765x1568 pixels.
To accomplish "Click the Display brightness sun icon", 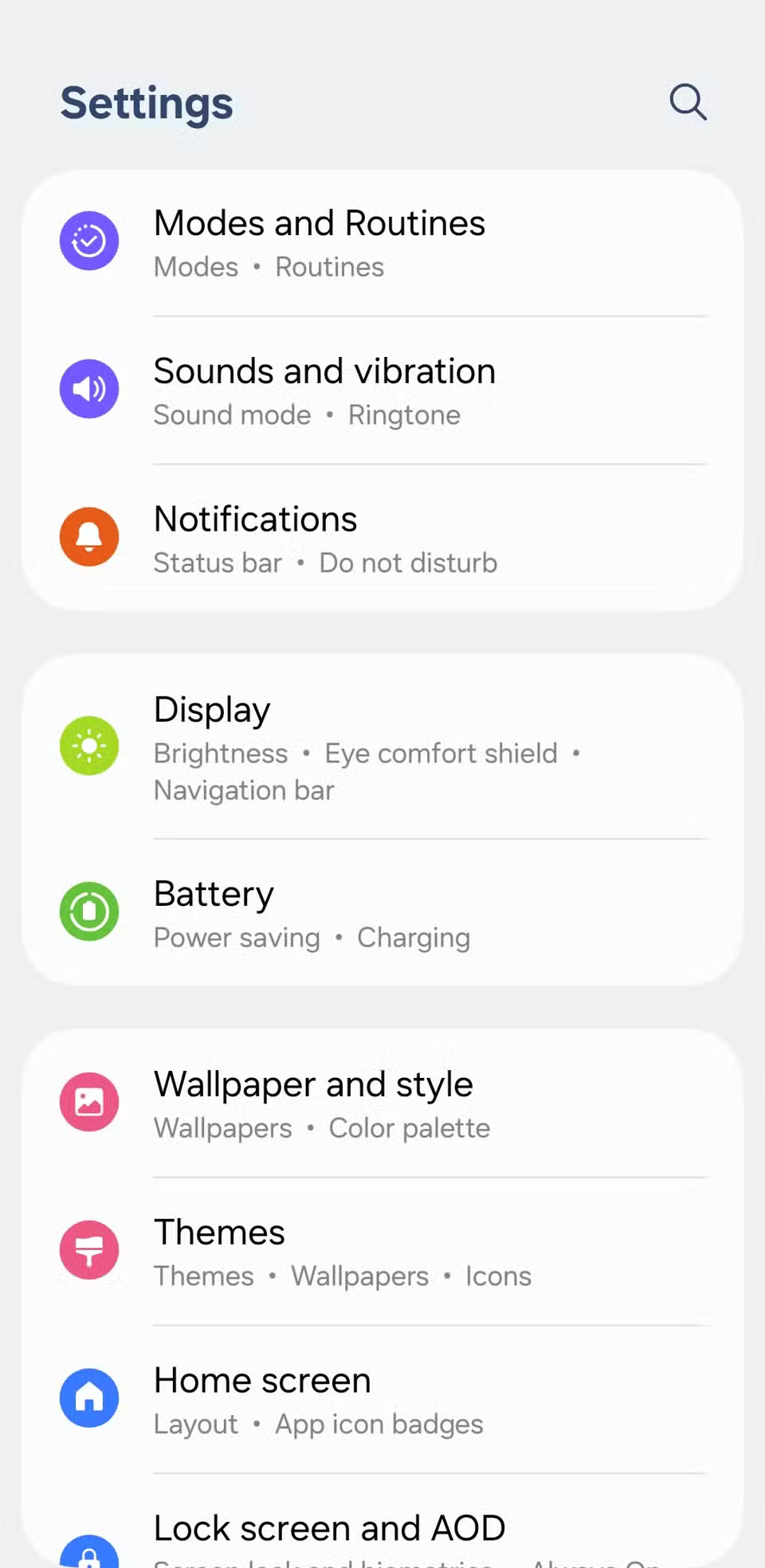I will 89,745.
